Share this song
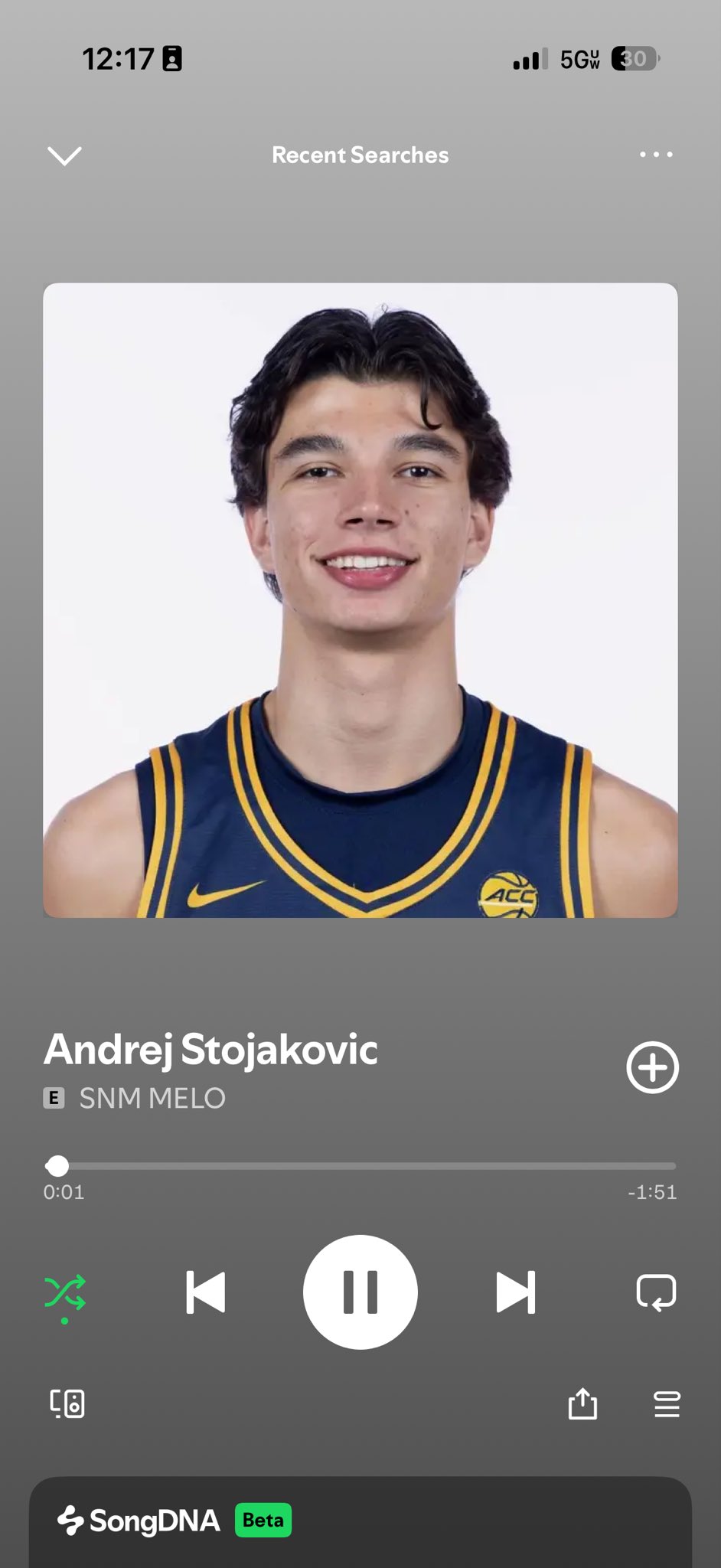721x1568 pixels. click(x=582, y=1404)
